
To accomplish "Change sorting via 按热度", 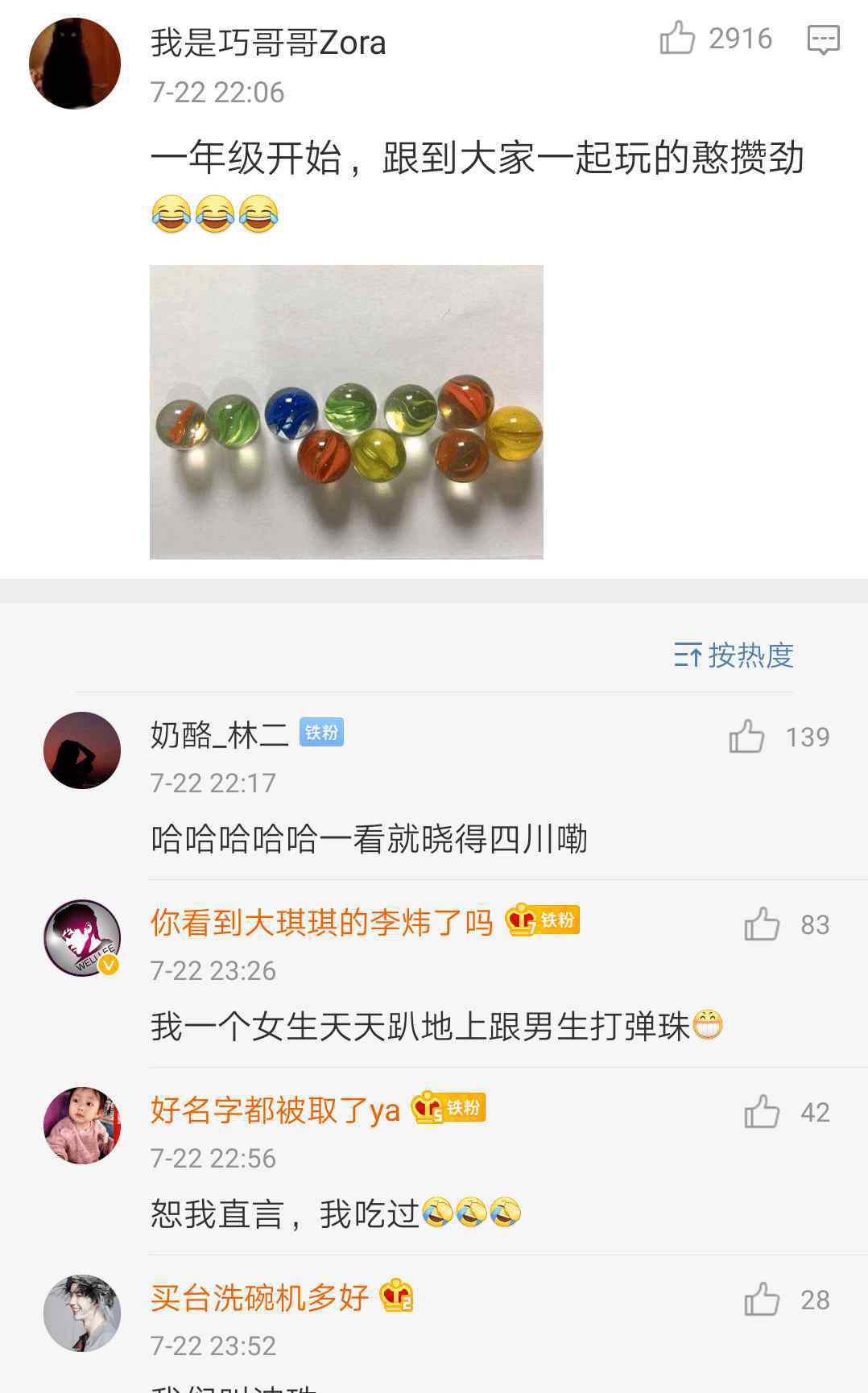I will tap(734, 655).
